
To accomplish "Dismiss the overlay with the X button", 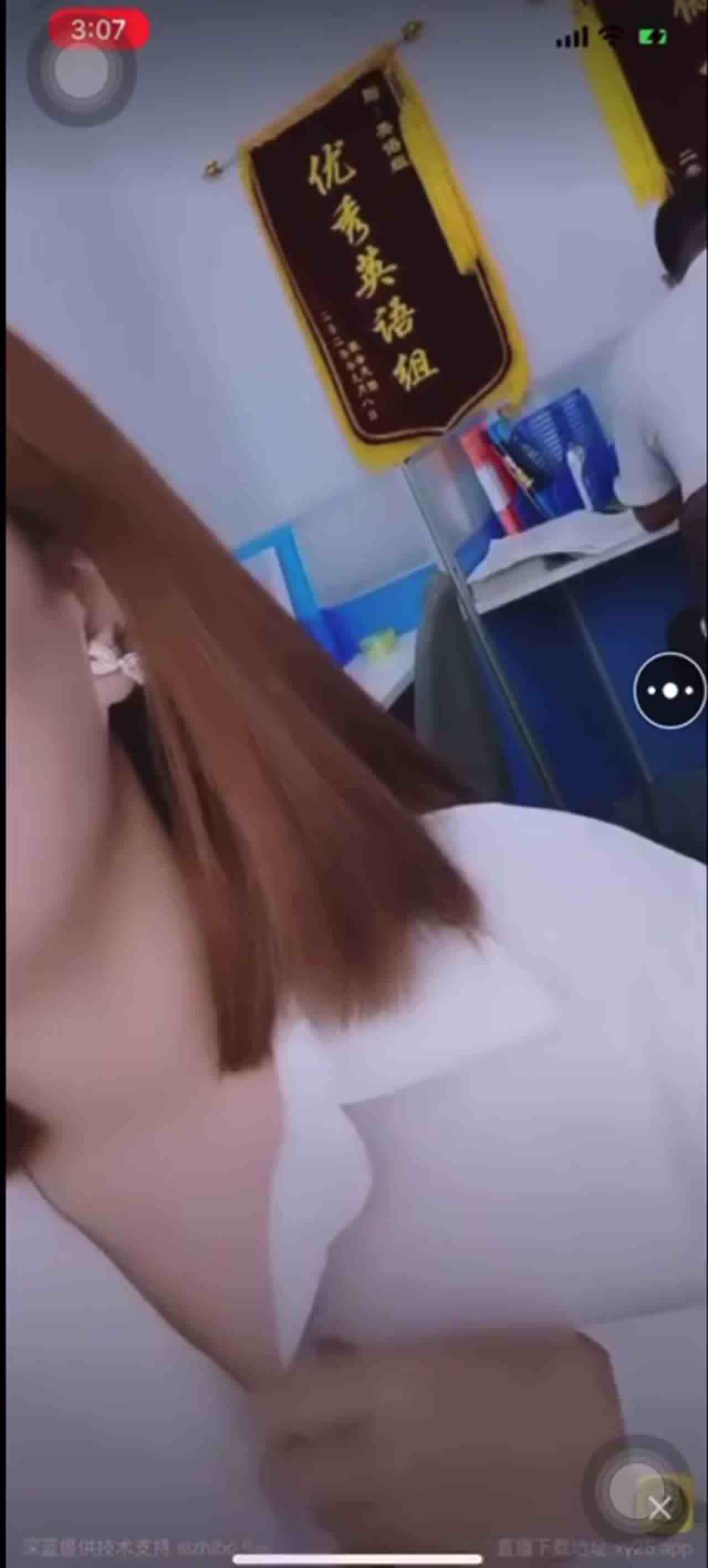I will [x=660, y=1508].
